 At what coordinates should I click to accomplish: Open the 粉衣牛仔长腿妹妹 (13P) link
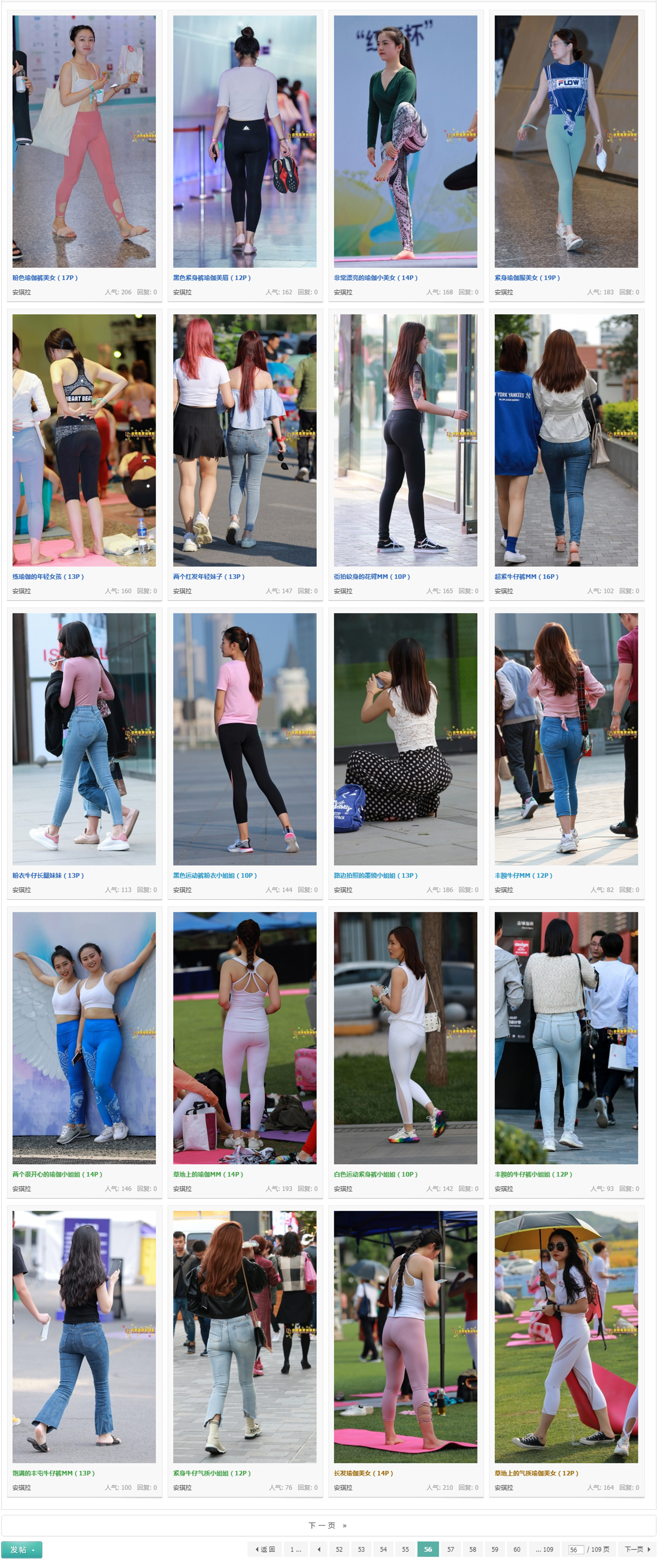click(48, 875)
